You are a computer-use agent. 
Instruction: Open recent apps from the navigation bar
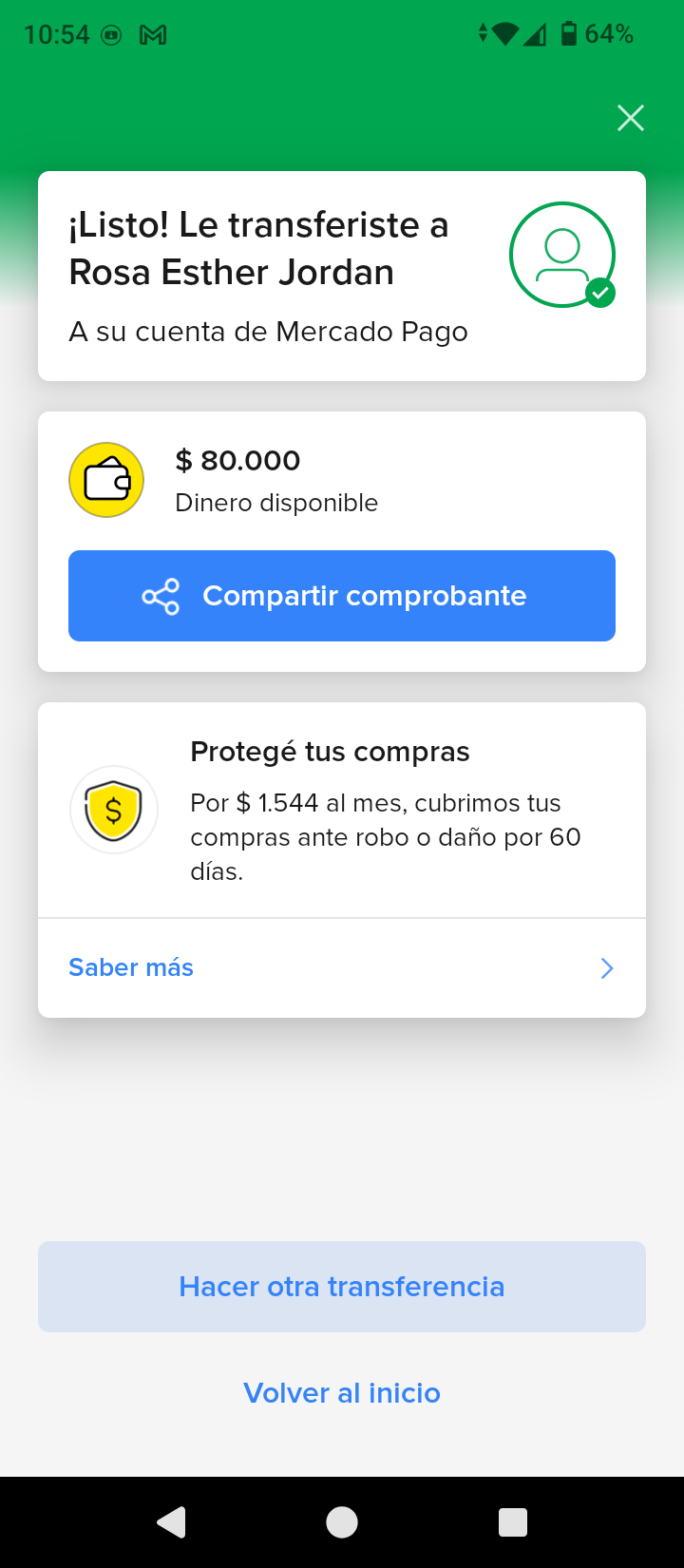coord(513,1522)
